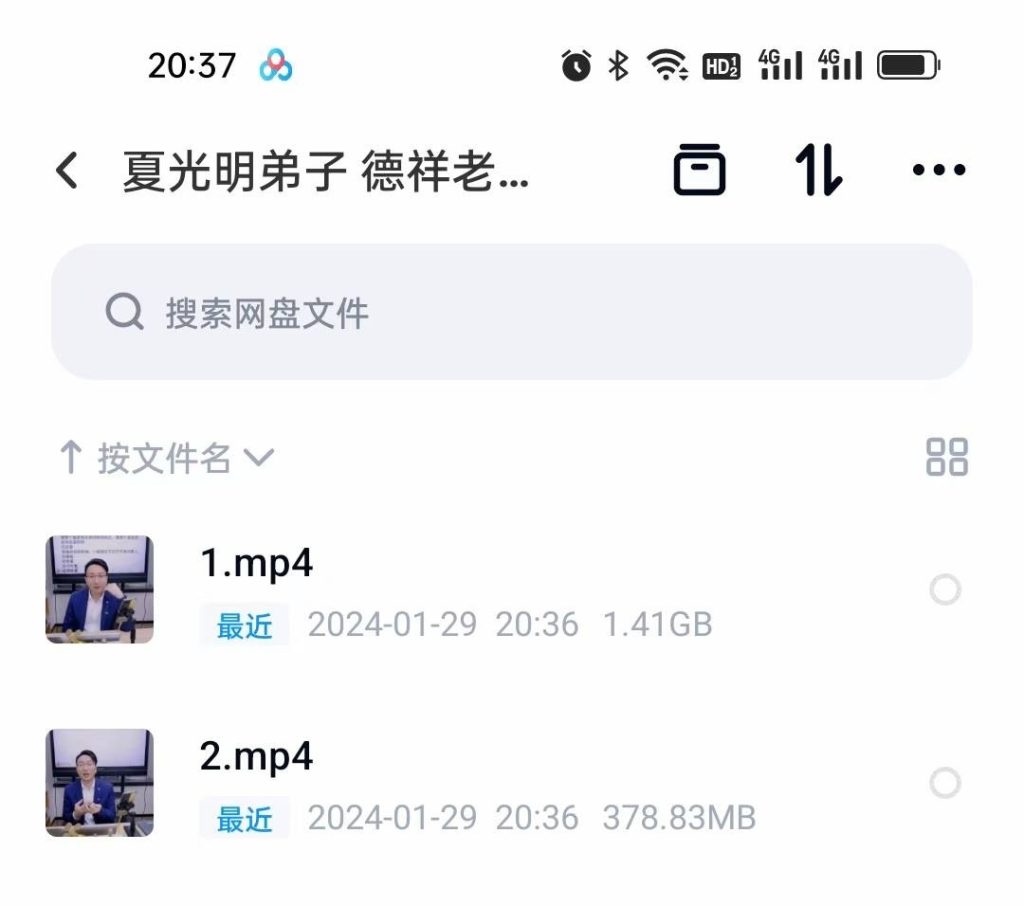Switch to grid view layout
This screenshot has width=1024, height=906.
[x=946, y=457]
